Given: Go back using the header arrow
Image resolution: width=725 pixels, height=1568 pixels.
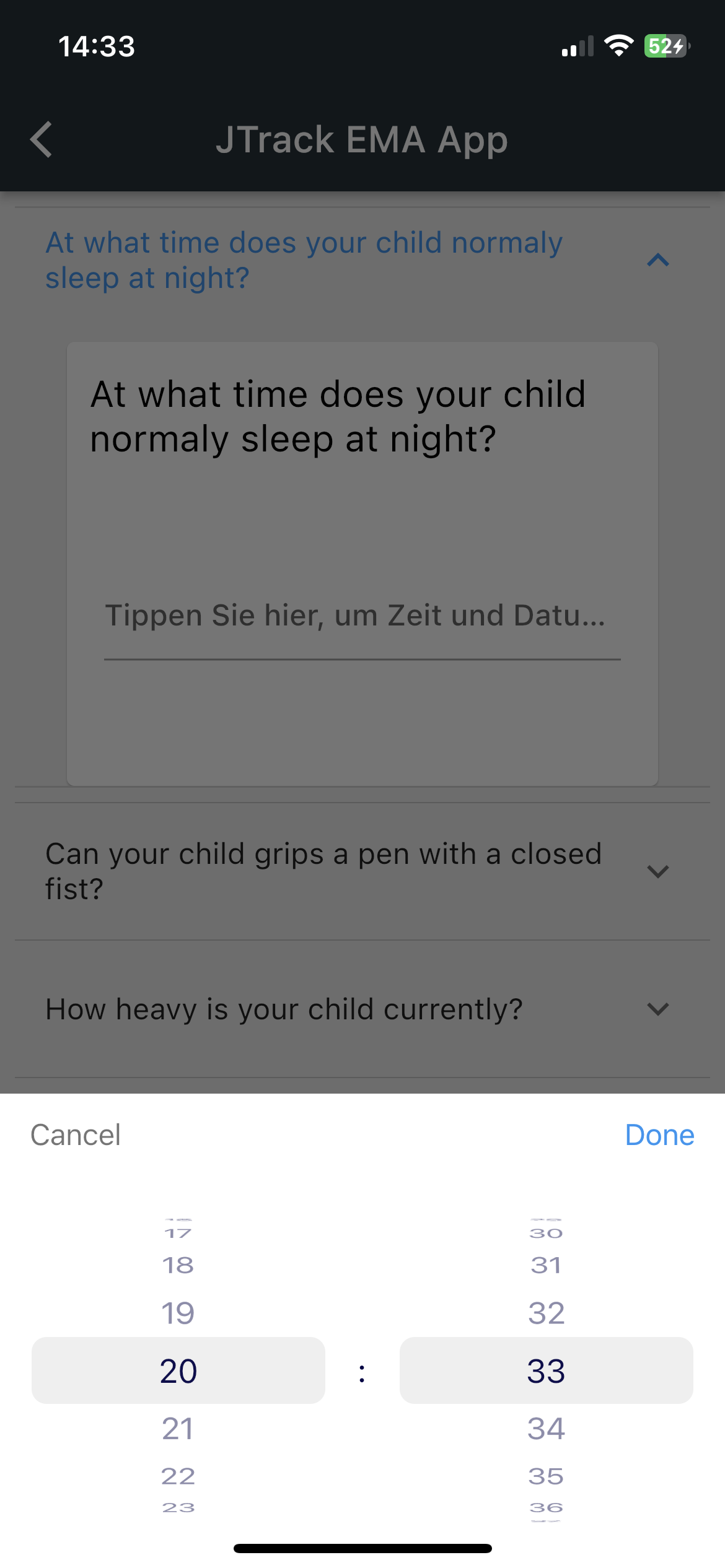Looking at the screenshot, I should [42, 139].
